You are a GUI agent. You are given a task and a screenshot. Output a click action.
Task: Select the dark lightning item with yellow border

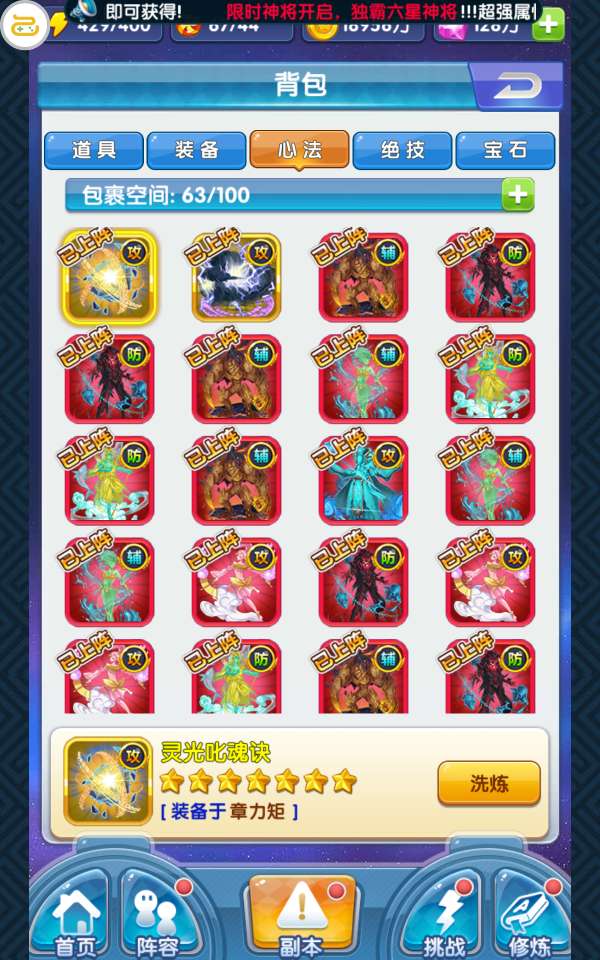(x=236, y=277)
